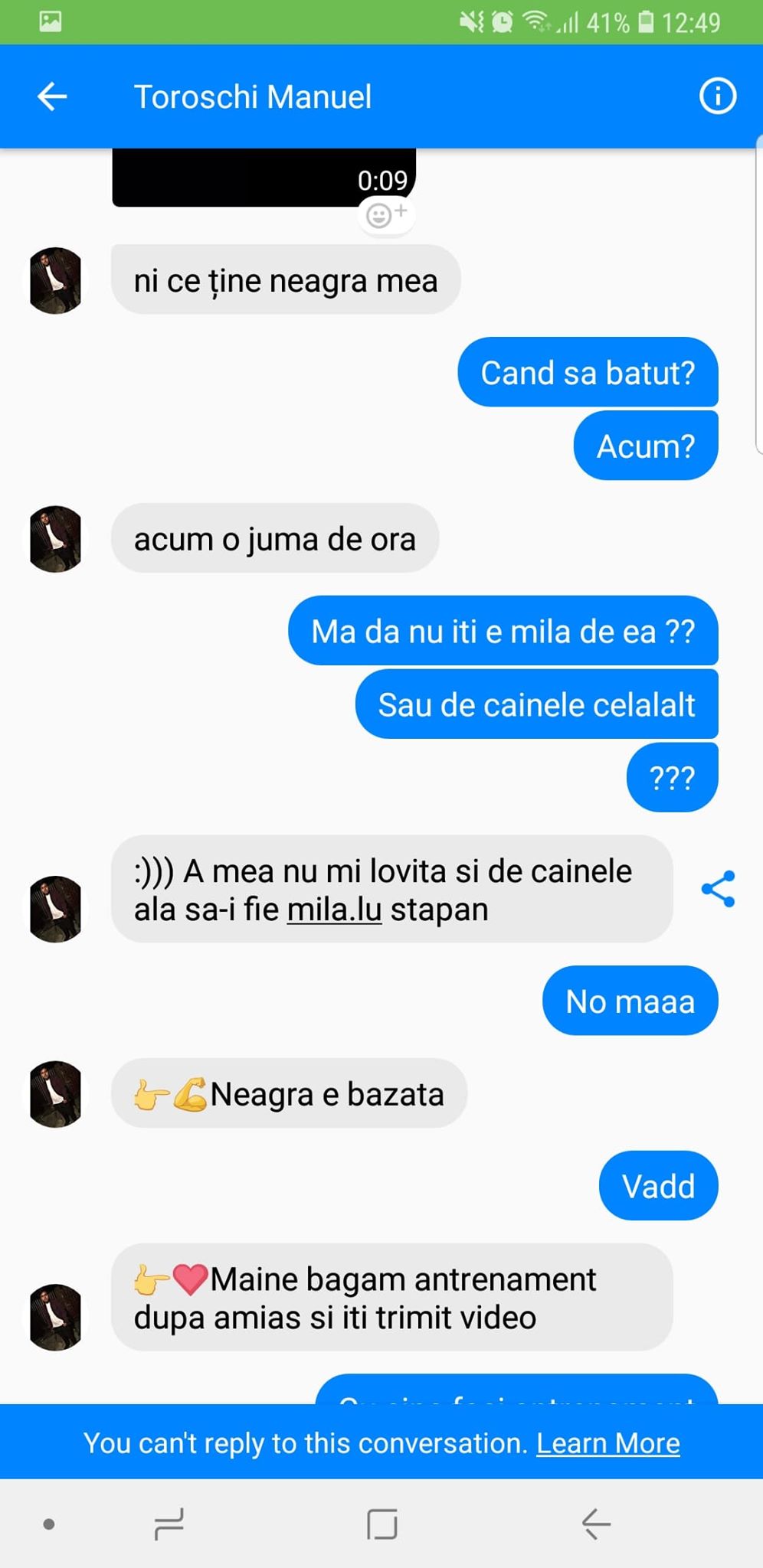This screenshot has height=1568, width=763.
Task: Open conversation info details
Action: point(717,96)
